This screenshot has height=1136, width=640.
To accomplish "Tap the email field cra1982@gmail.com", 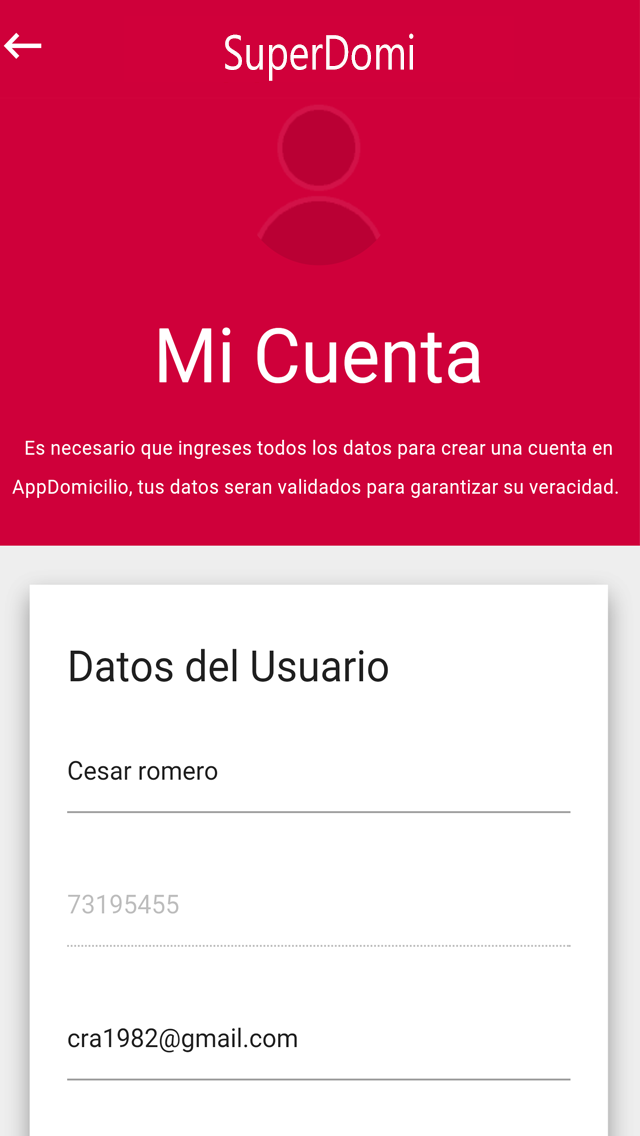I will tap(318, 1039).
